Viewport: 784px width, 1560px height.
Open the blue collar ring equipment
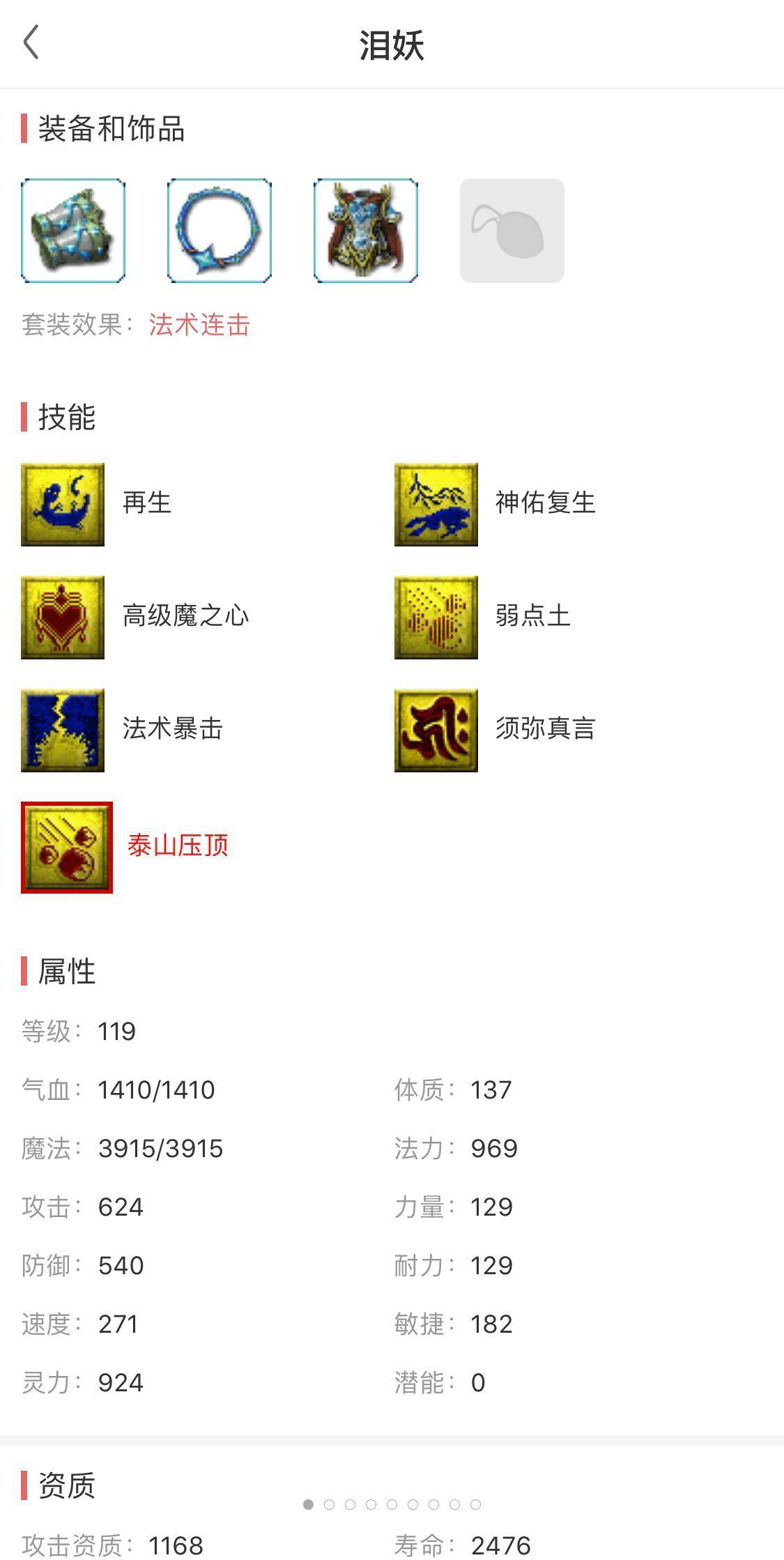pyautogui.click(x=220, y=231)
